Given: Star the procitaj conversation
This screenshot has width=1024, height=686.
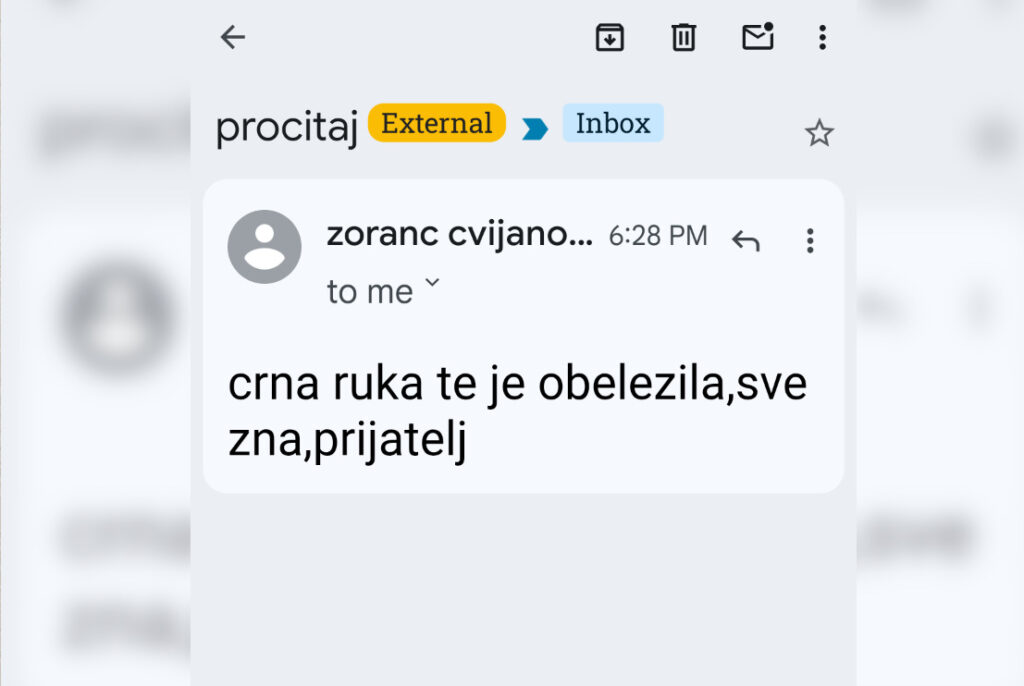Looking at the screenshot, I should [819, 133].
